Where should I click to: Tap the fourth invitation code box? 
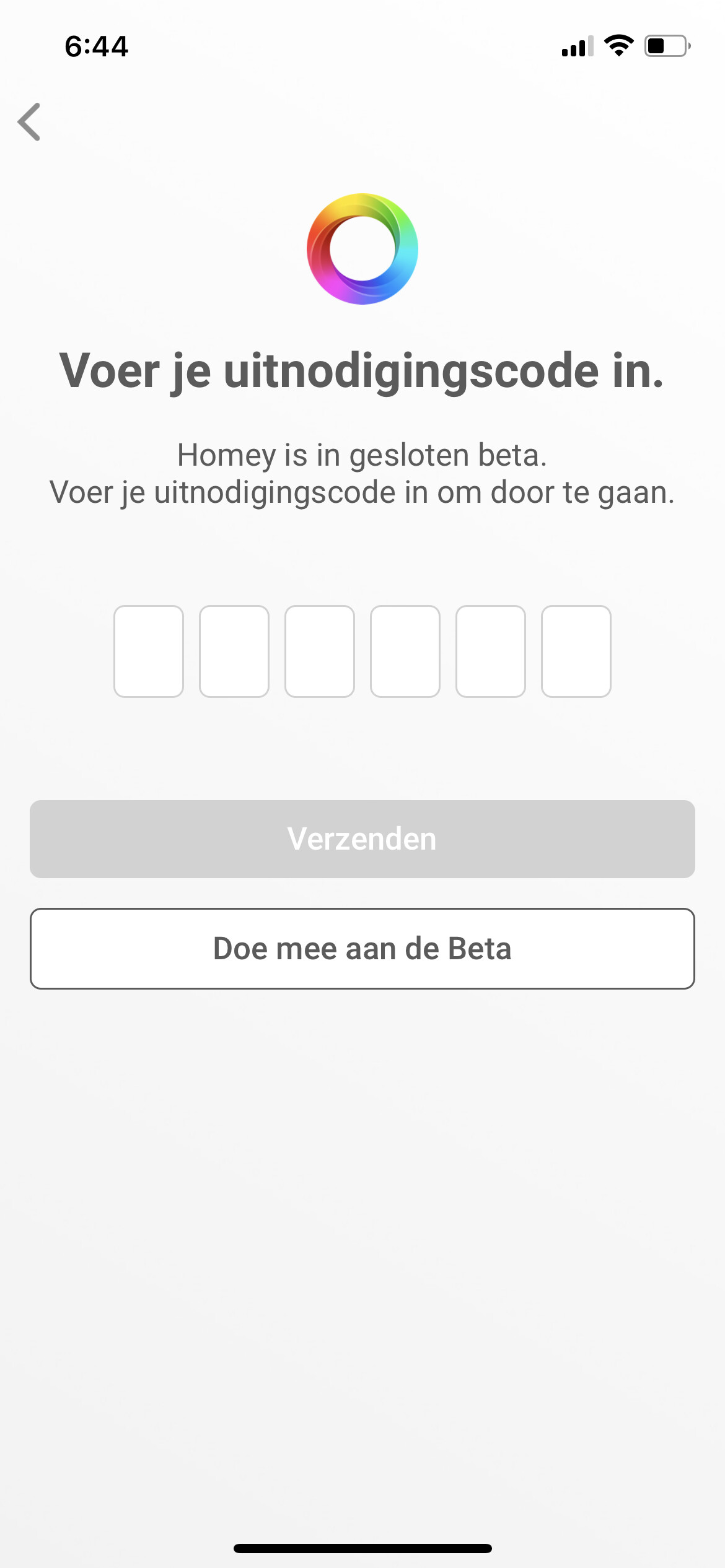point(405,651)
